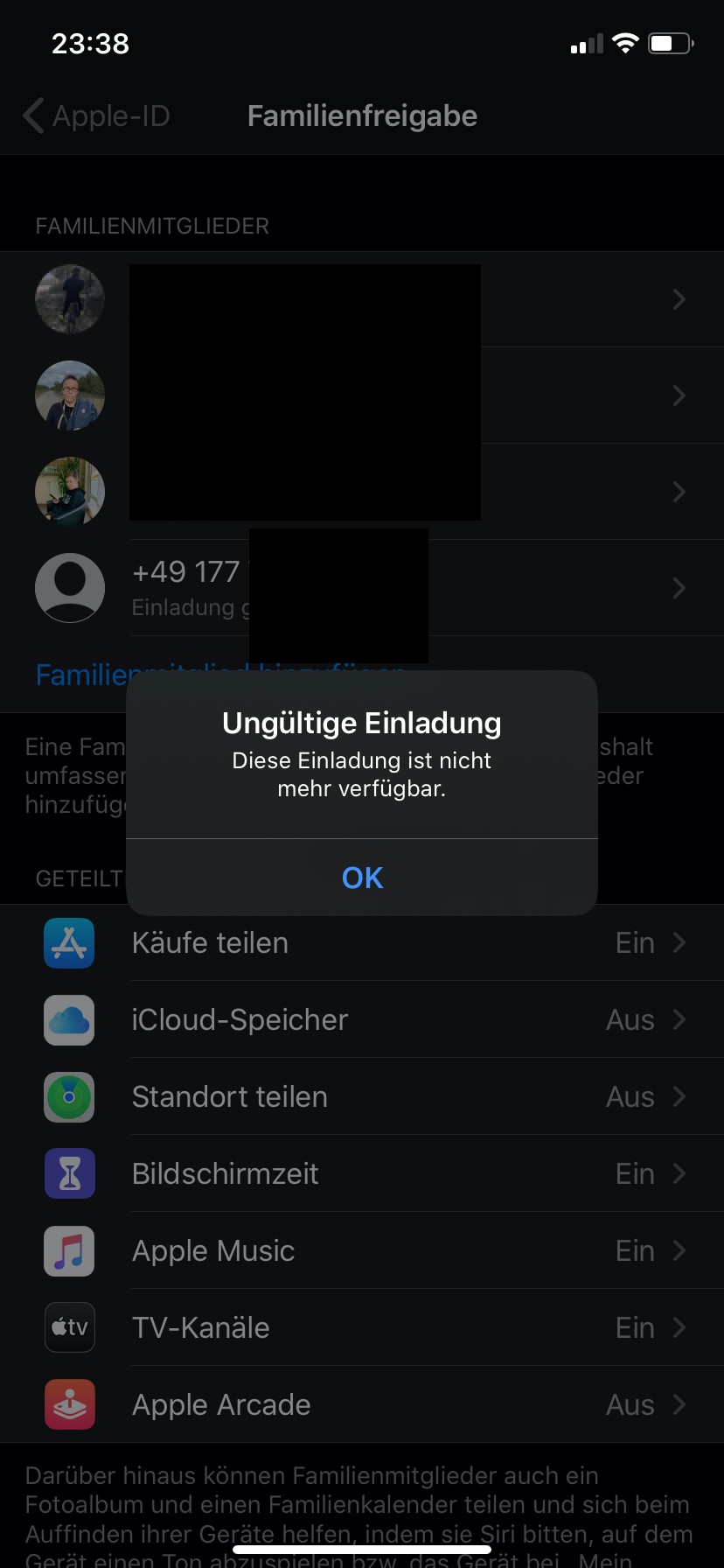Image resolution: width=724 pixels, height=1568 pixels.
Task: Open Apple Arcade sharing row
Action: [362, 1404]
